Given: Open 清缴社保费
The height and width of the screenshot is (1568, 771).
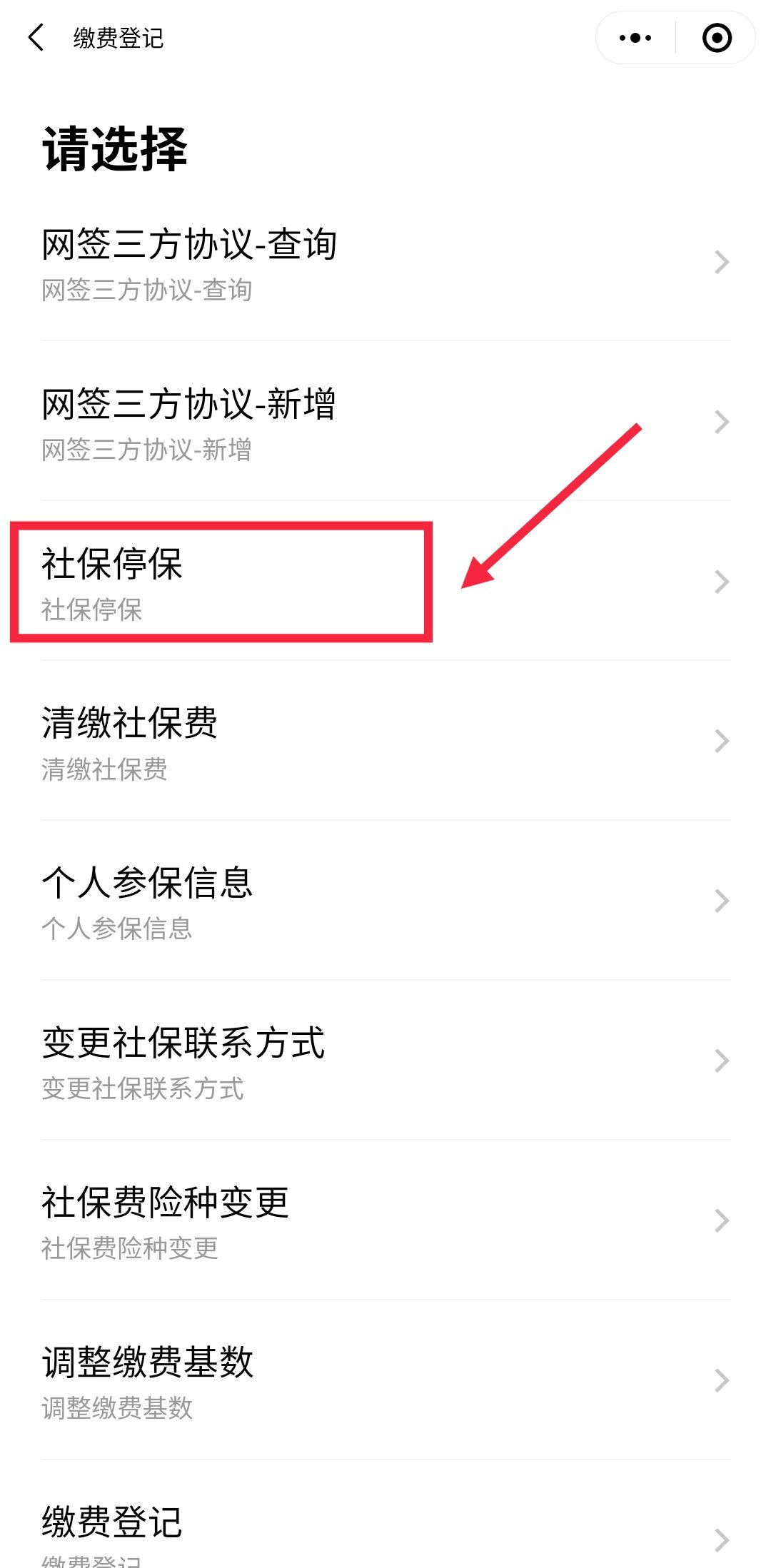Looking at the screenshot, I should 385,742.
